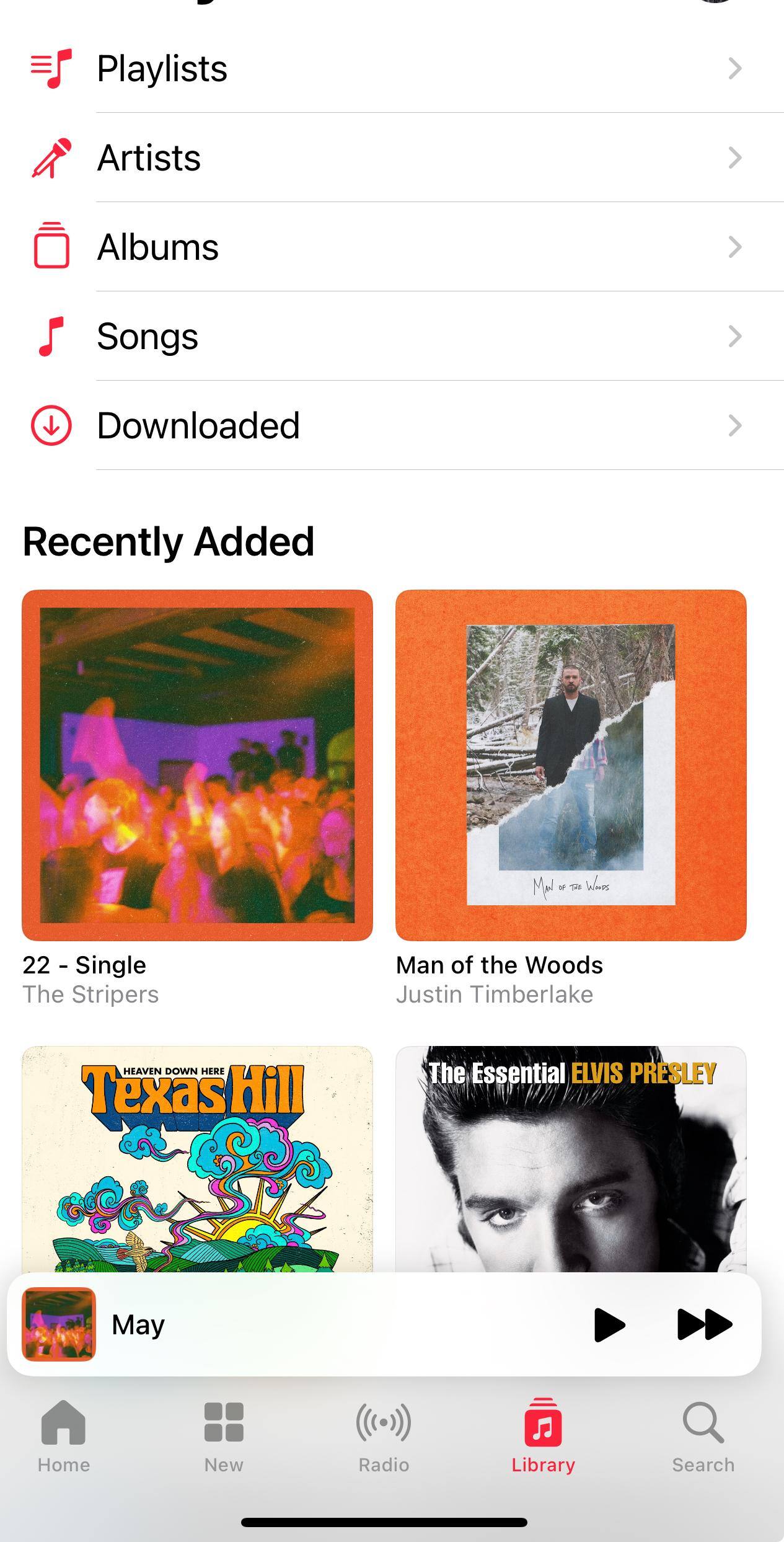This screenshot has height=1542, width=784.
Task: Open the 22 - Single album
Action: 197,764
